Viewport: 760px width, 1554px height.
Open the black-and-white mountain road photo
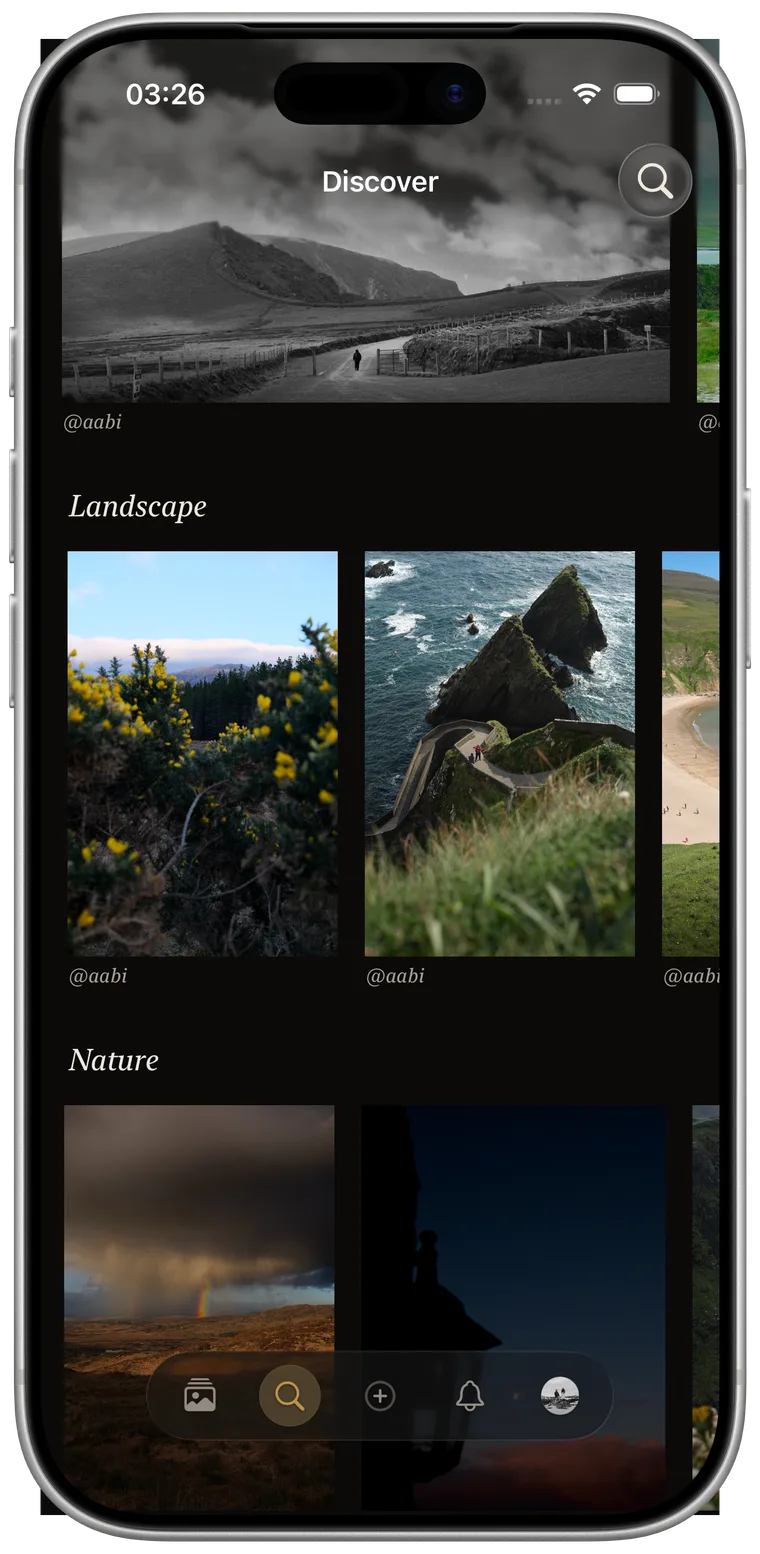[366, 221]
